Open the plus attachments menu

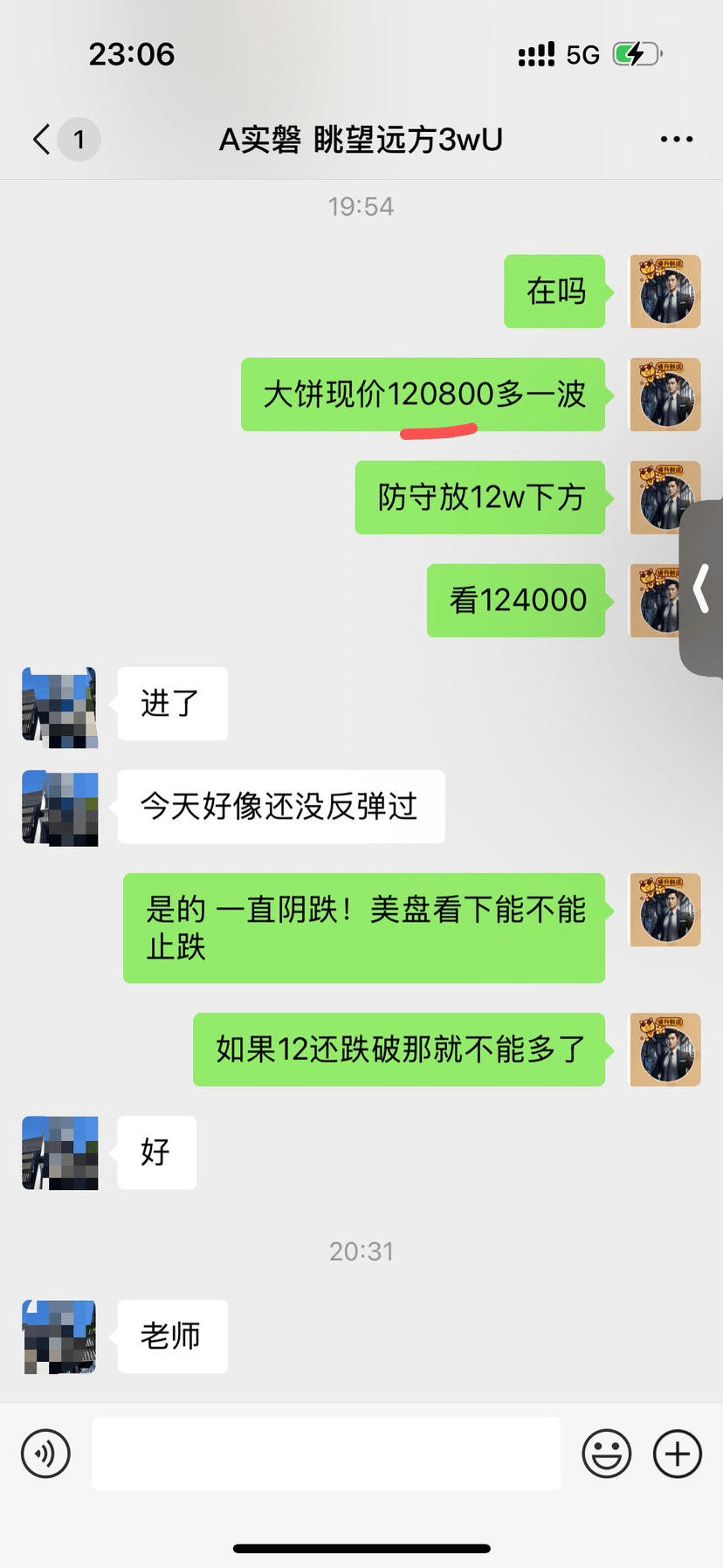678,1454
